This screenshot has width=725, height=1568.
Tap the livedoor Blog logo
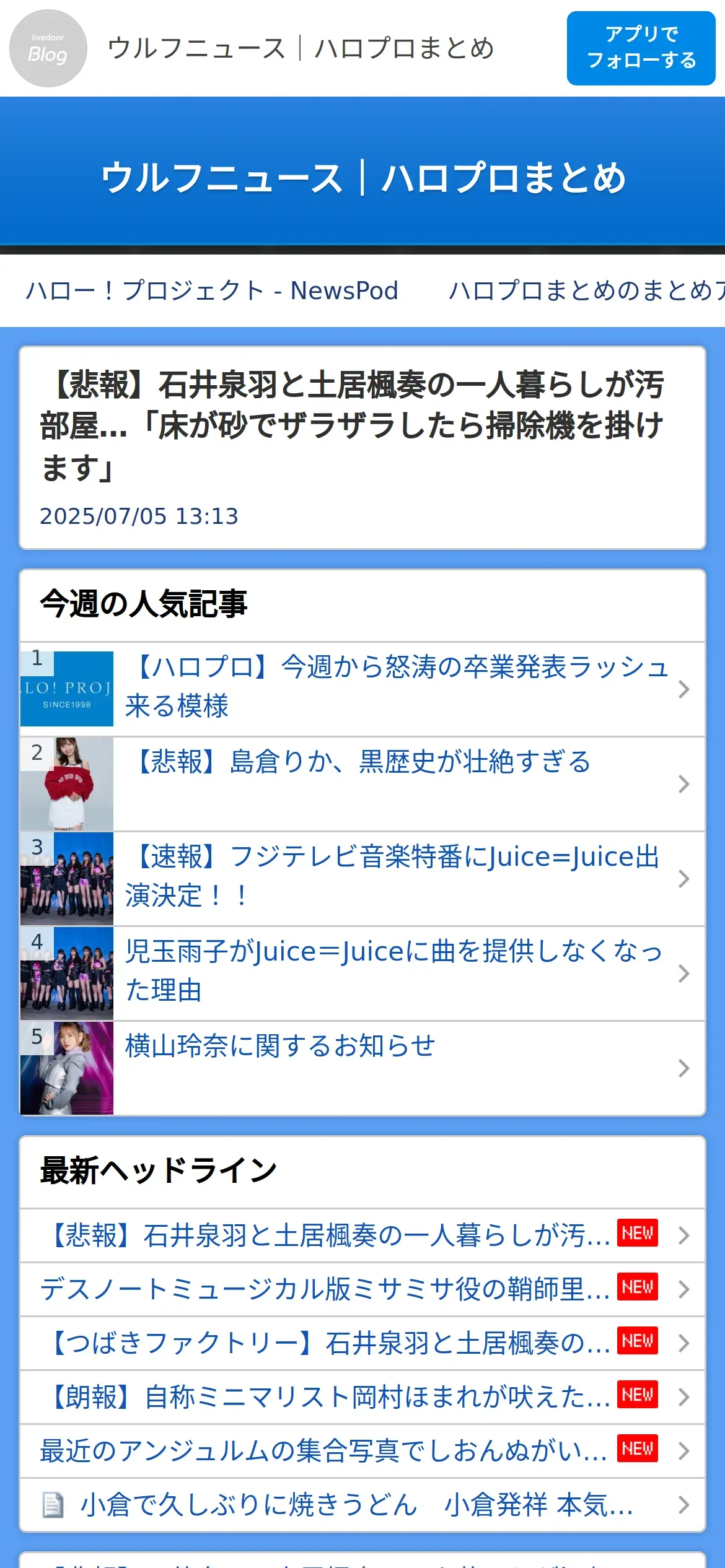(x=48, y=48)
